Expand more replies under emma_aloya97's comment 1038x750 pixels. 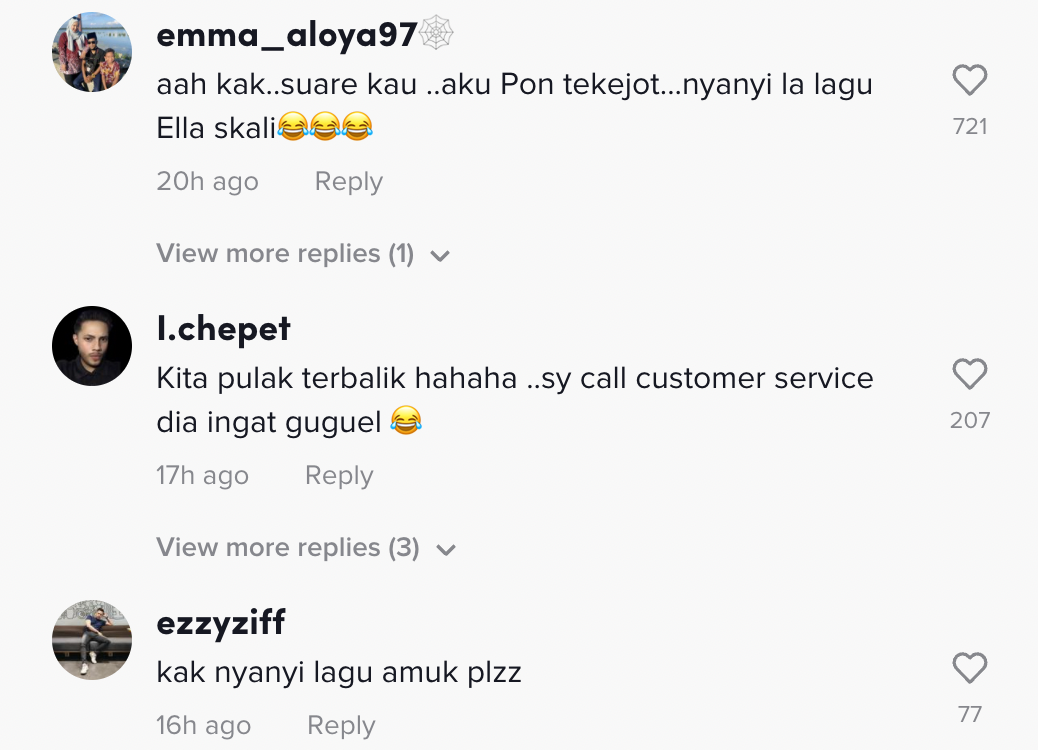tap(302, 254)
